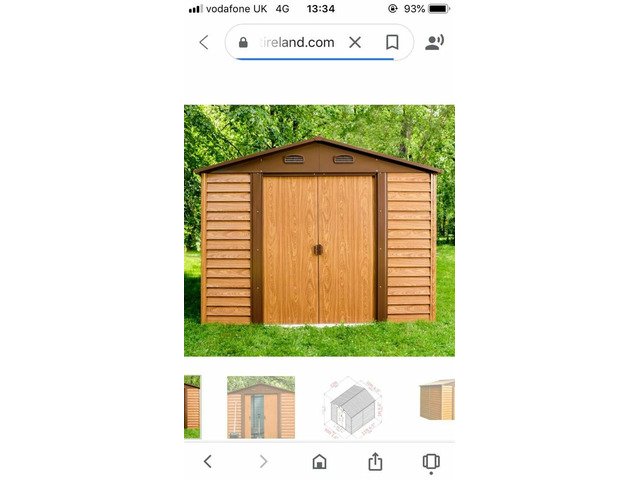640x480 pixels.
Task: Go back using the top arrow
Action: (204, 42)
